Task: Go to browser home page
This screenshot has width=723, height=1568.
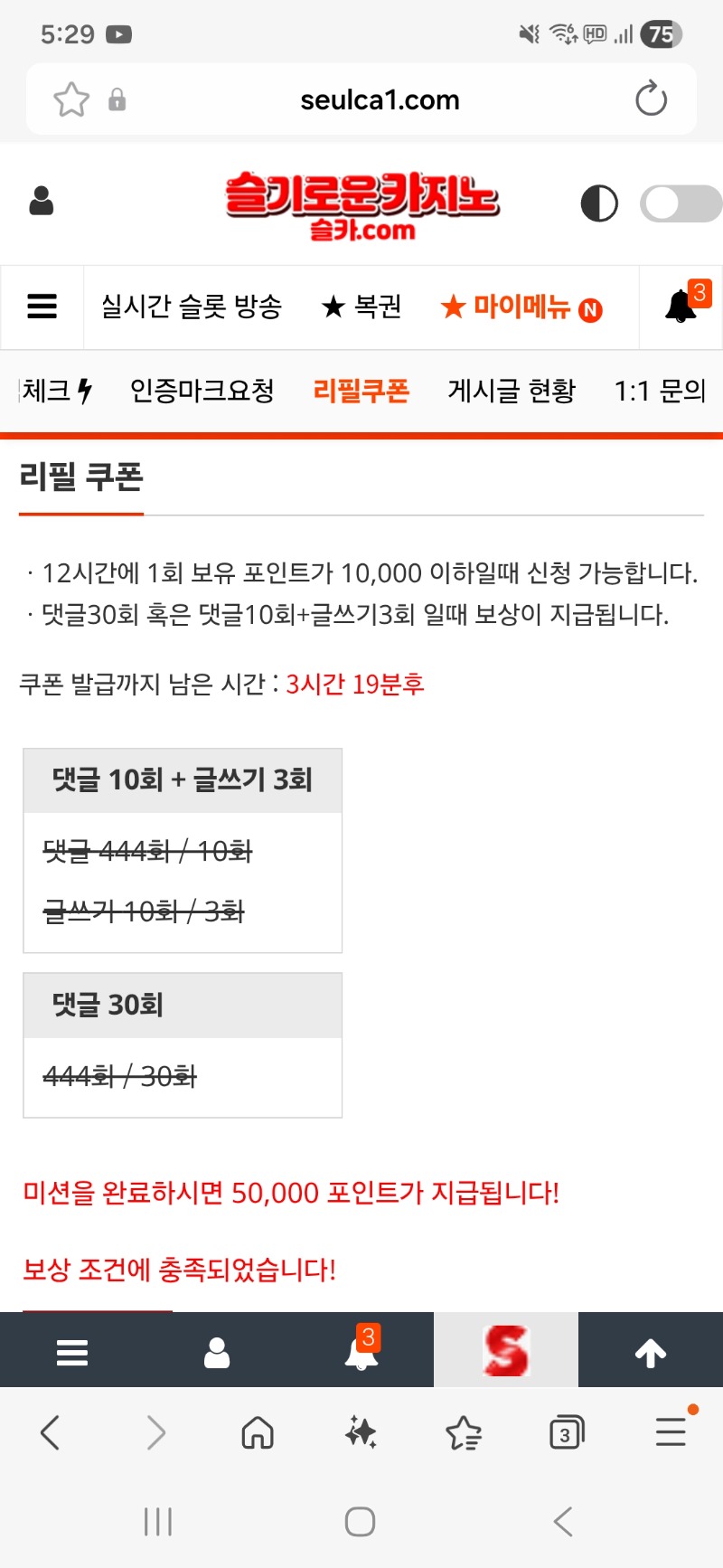Action: tap(258, 1433)
